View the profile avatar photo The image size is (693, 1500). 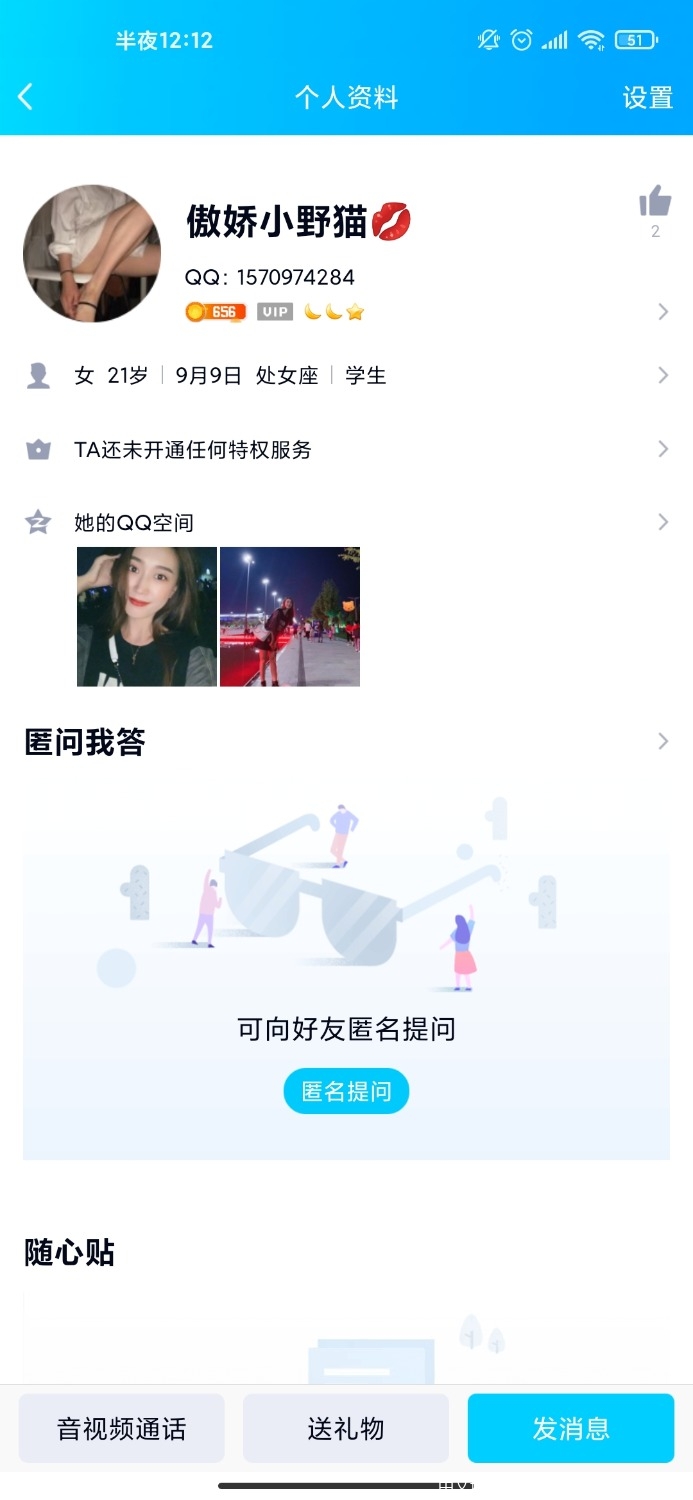click(x=92, y=253)
